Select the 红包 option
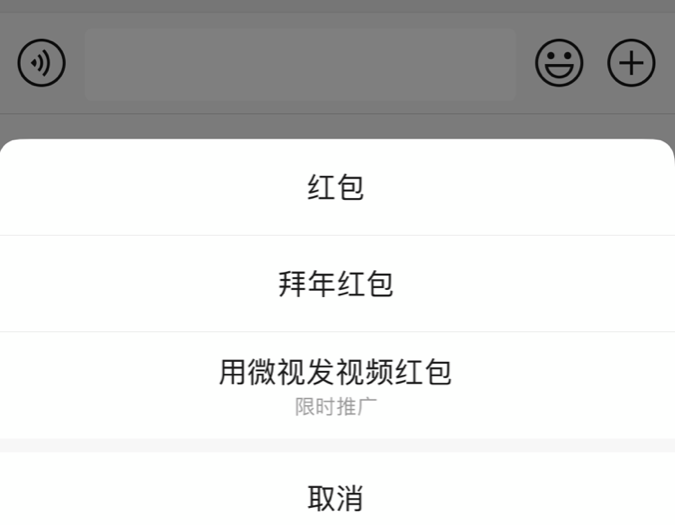This screenshot has height=529, width=676. (x=336, y=188)
